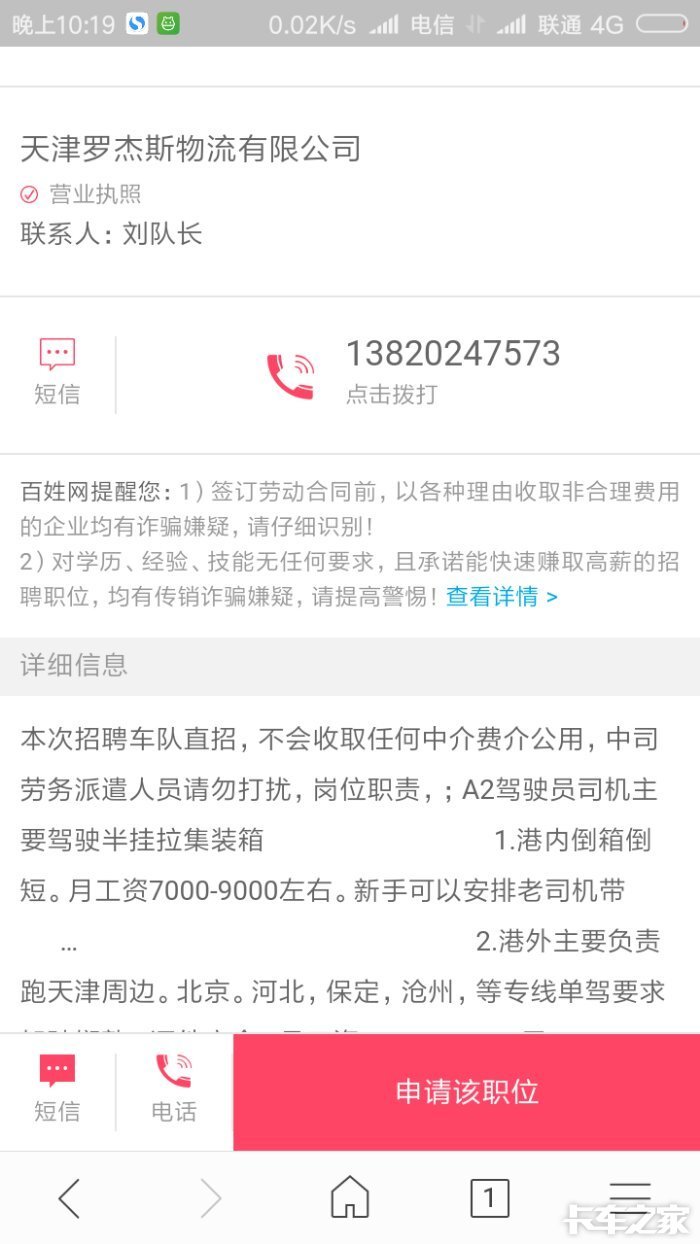The width and height of the screenshot is (700, 1244).
Task: Tap the 短信 button in bottom bar
Action: pos(57,1089)
